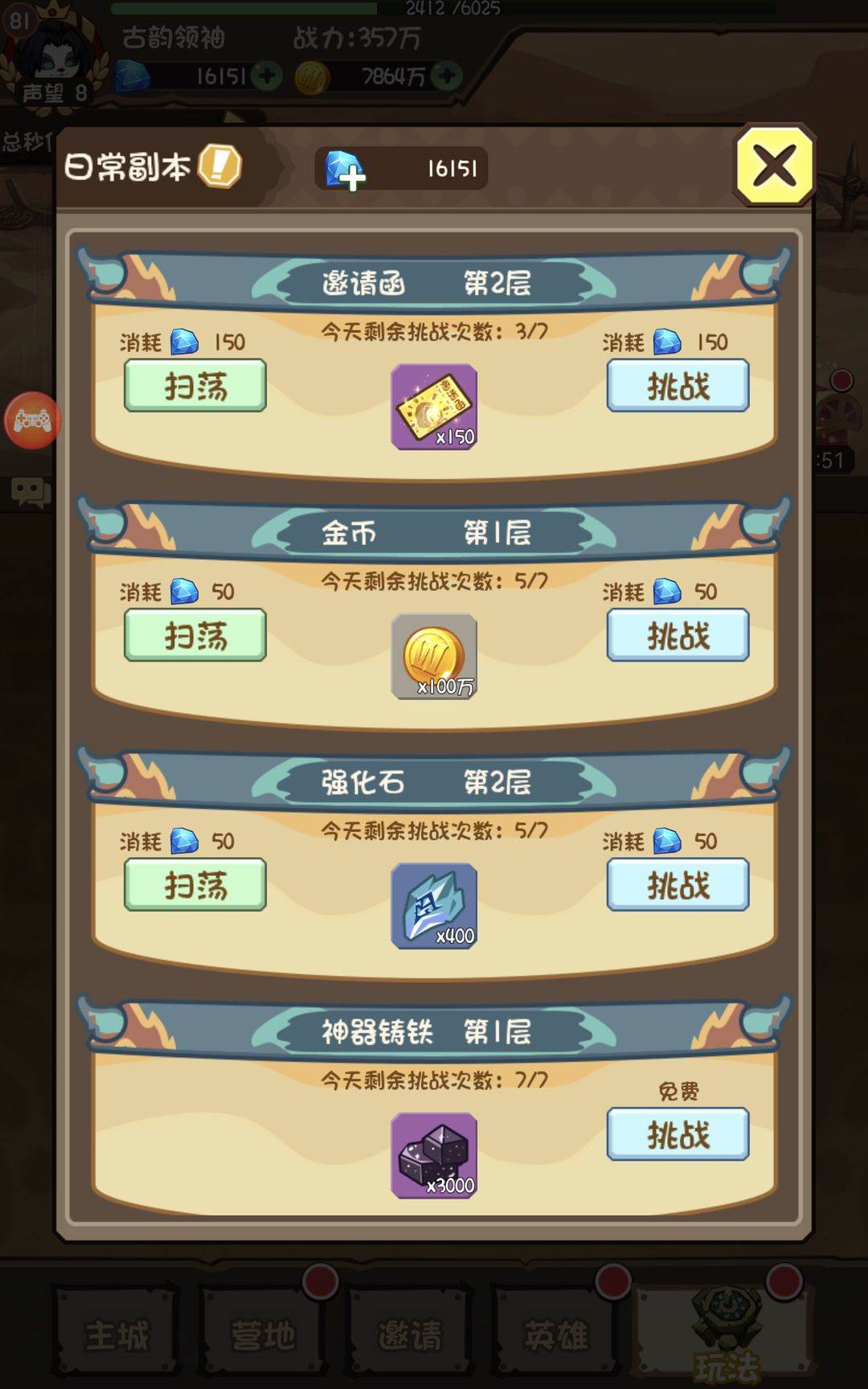Show the 神器铸铁 x3000 reward item
Screen dimensions: 868x1389
click(x=434, y=1155)
